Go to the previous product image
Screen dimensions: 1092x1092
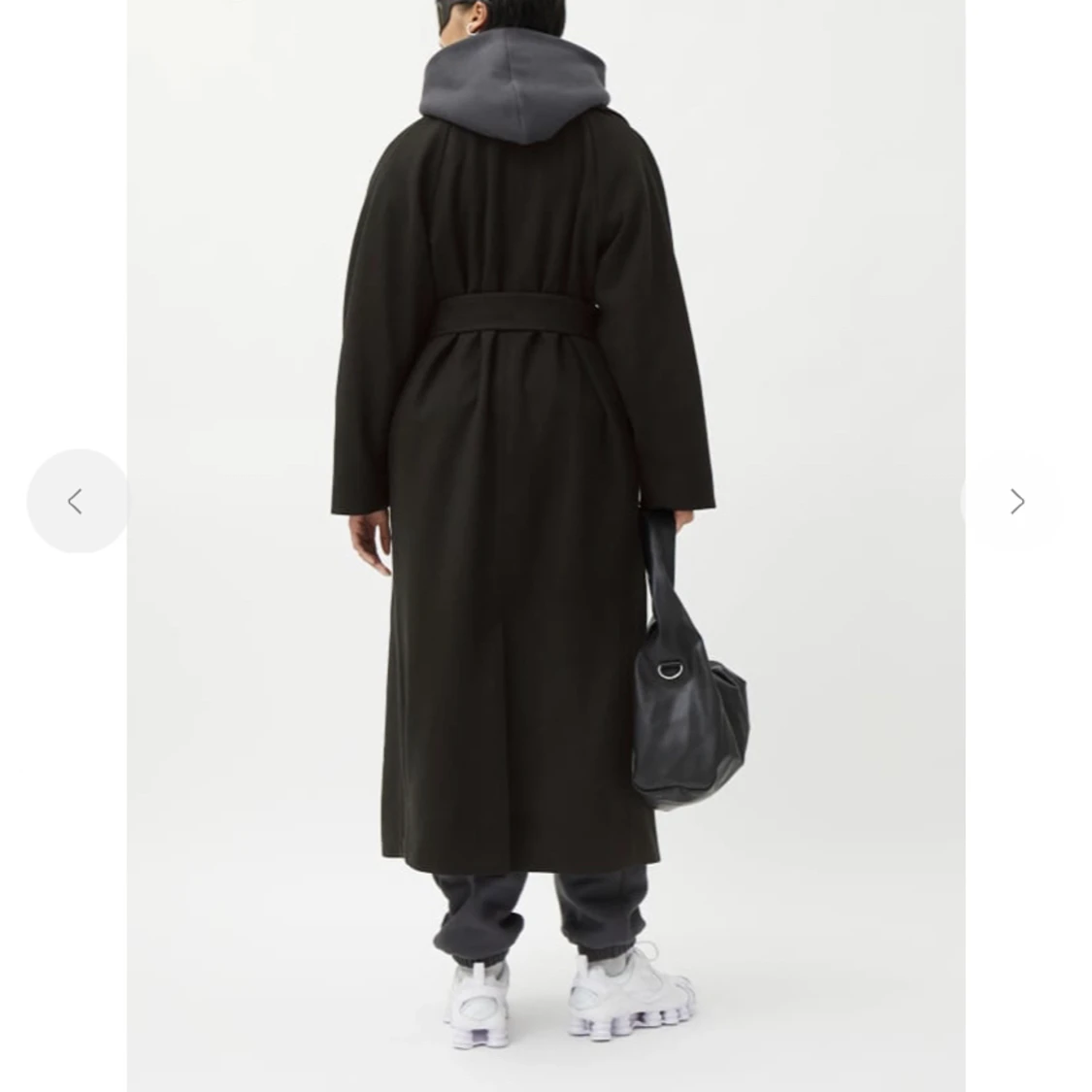(77, 502)
